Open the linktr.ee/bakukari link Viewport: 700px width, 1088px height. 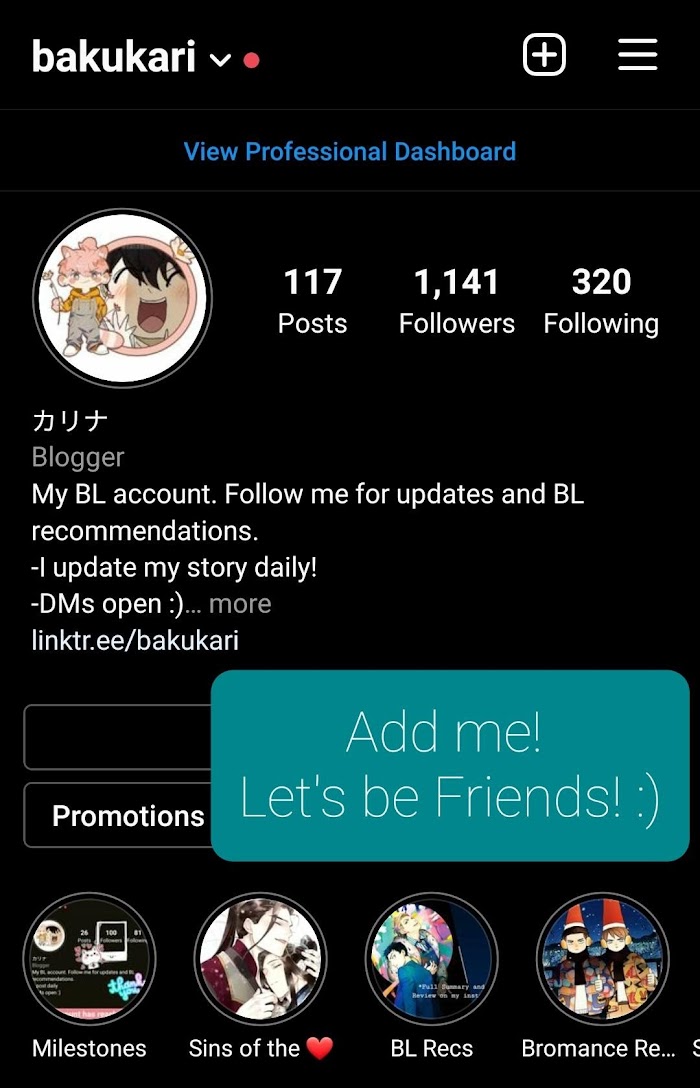tap(135, 640)
